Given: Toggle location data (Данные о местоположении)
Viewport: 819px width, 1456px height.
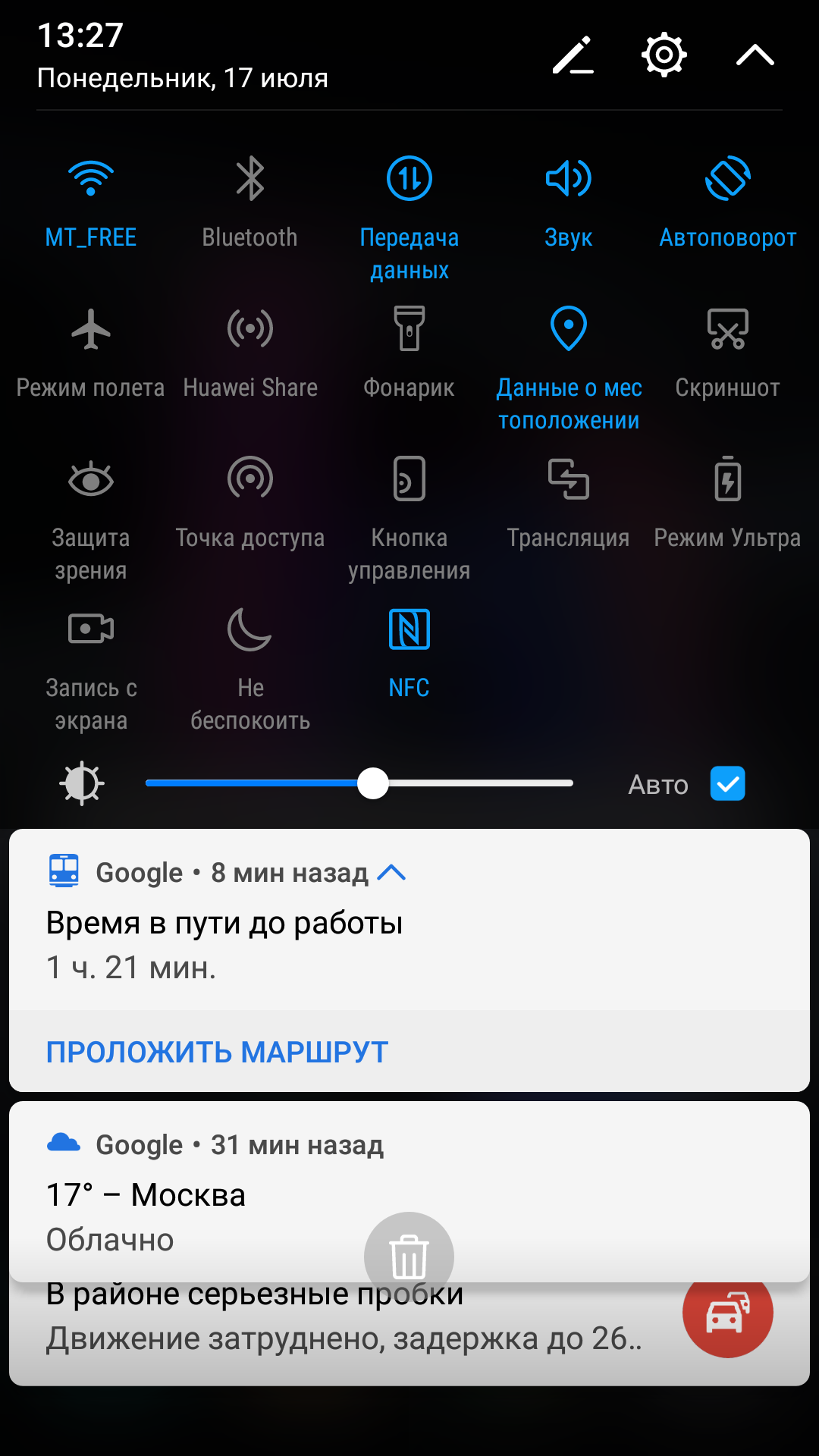Looking at the screenshot, I should (x=569, y=369).
